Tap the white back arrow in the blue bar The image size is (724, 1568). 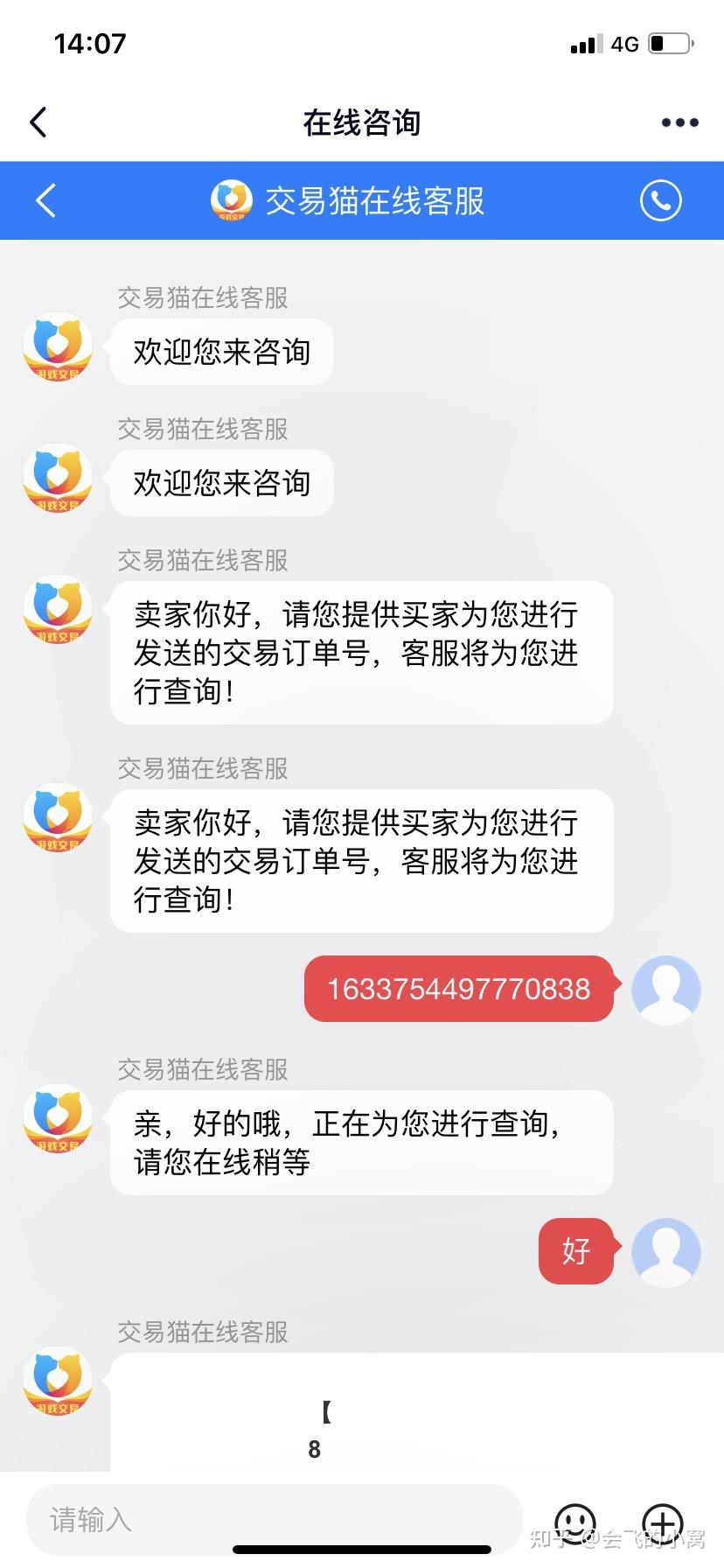45,200
